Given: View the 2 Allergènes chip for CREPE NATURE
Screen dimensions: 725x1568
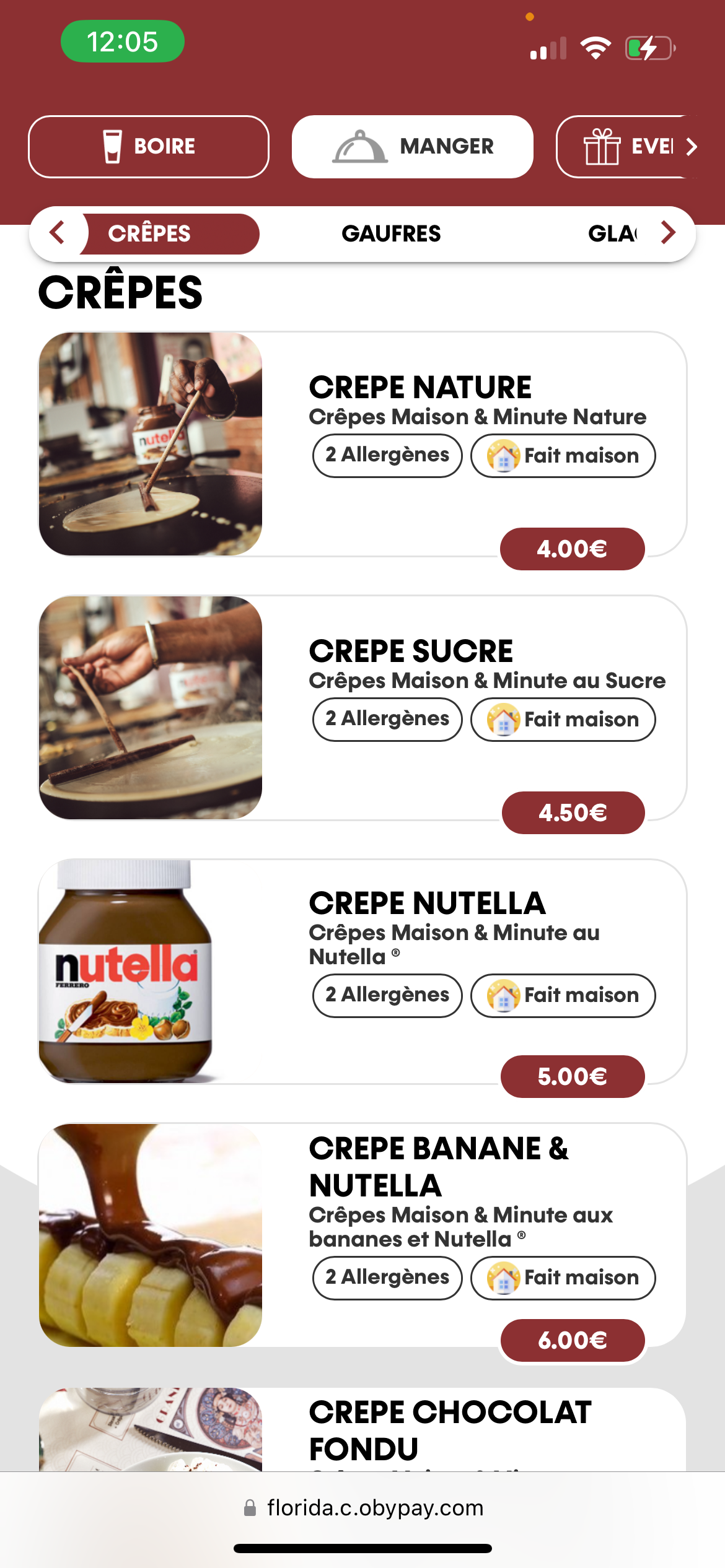Looking at the screenshot, I should click(387, 455).
